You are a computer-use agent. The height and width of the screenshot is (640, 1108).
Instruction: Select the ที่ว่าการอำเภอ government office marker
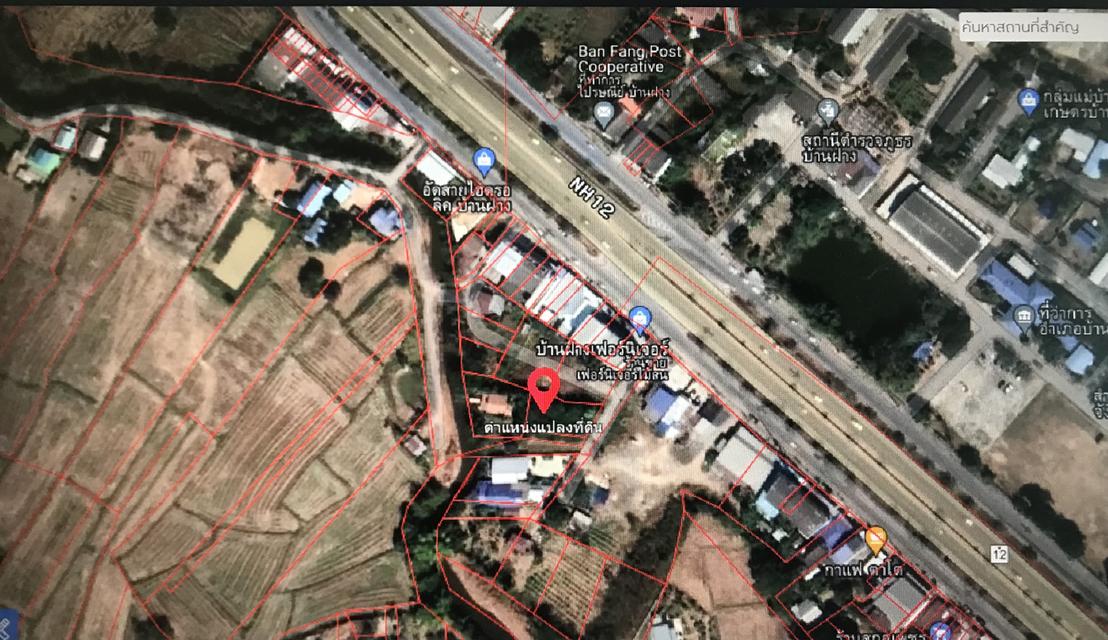(1023, 319)
